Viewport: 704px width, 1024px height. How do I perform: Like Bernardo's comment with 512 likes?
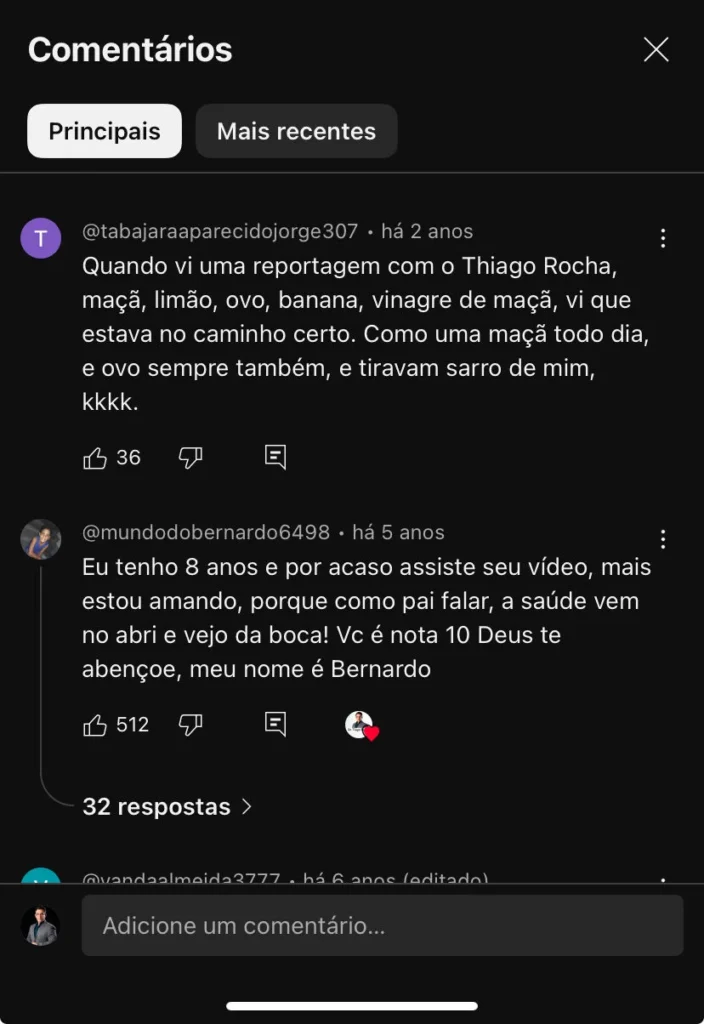pos(96,725)
